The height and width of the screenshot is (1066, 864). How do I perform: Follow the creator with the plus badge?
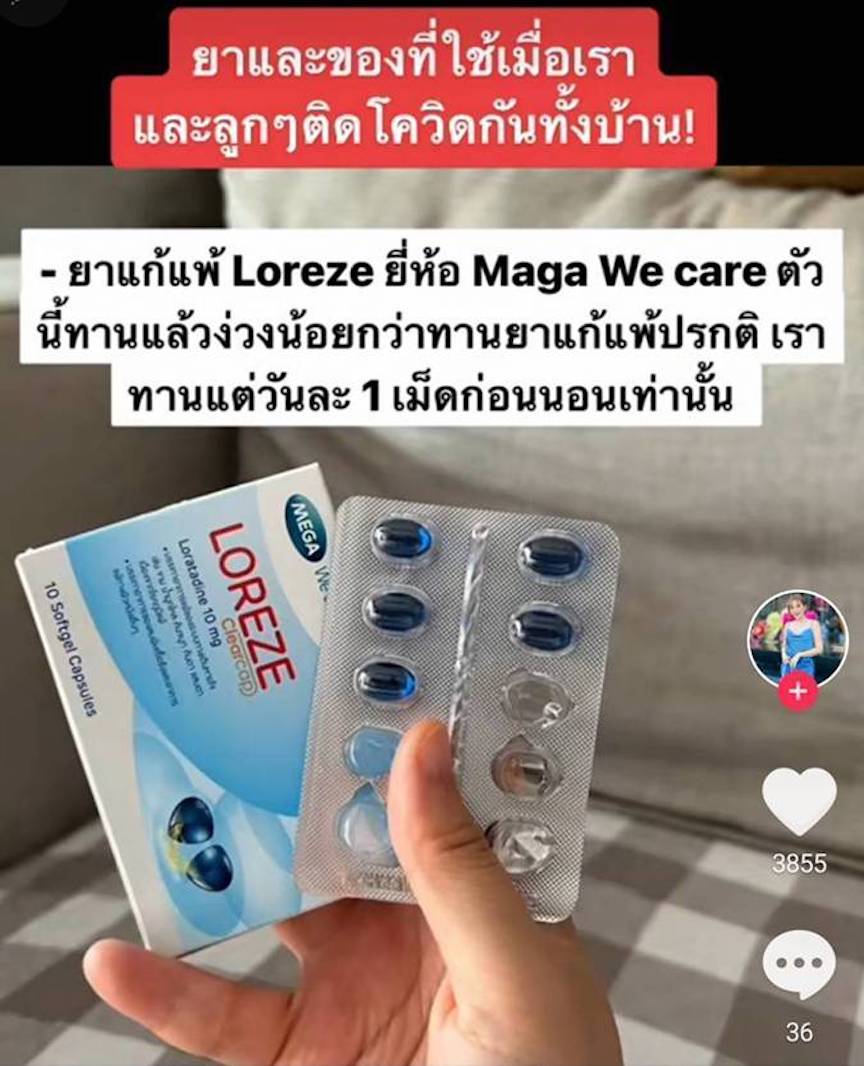pos(798,691)
